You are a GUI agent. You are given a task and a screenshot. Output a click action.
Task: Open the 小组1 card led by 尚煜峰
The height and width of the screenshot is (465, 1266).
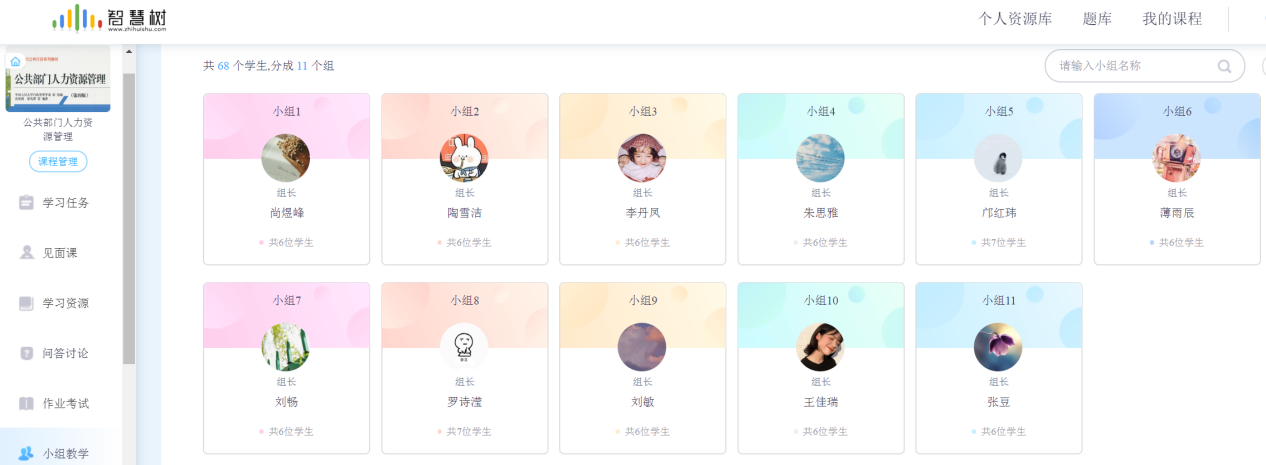(x=286, y=180)
